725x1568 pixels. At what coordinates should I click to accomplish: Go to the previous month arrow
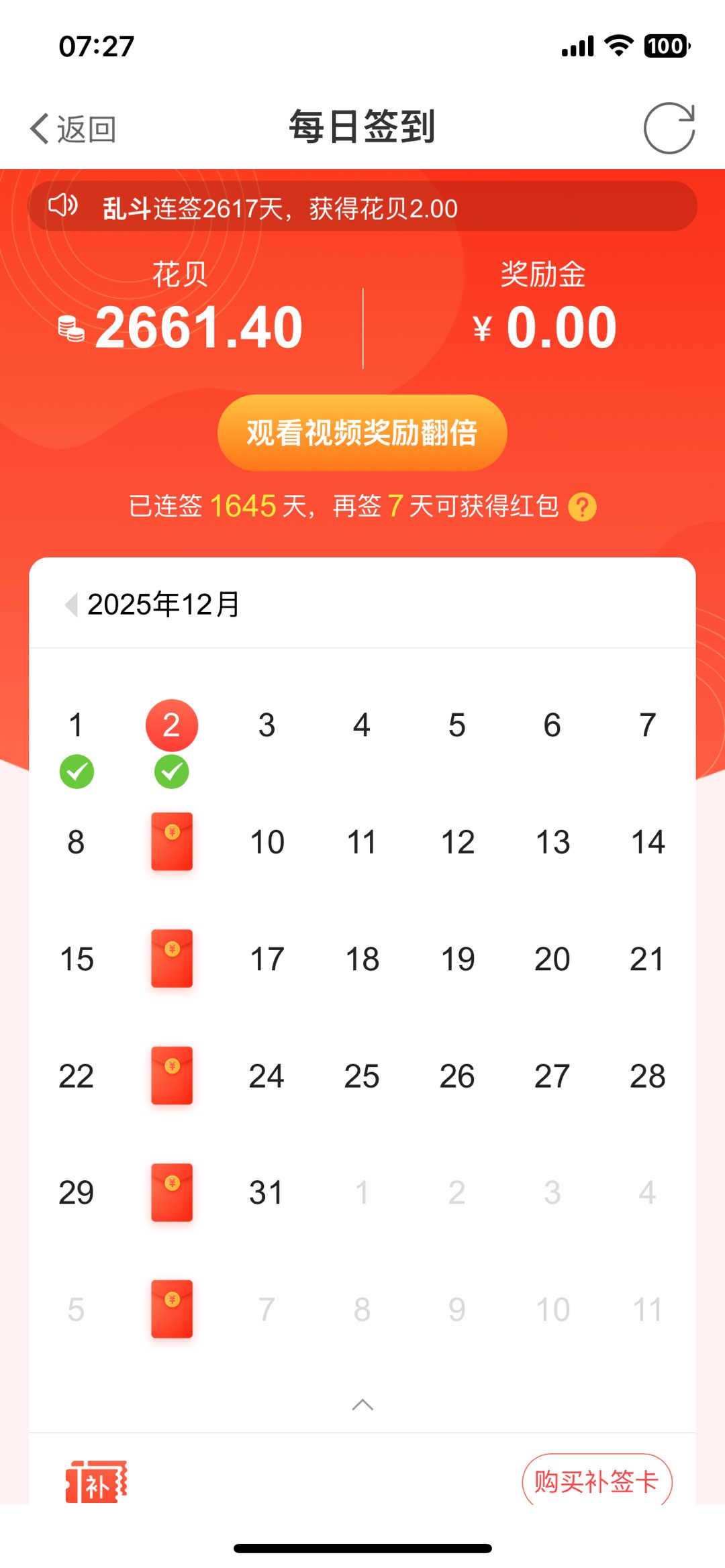70,605
